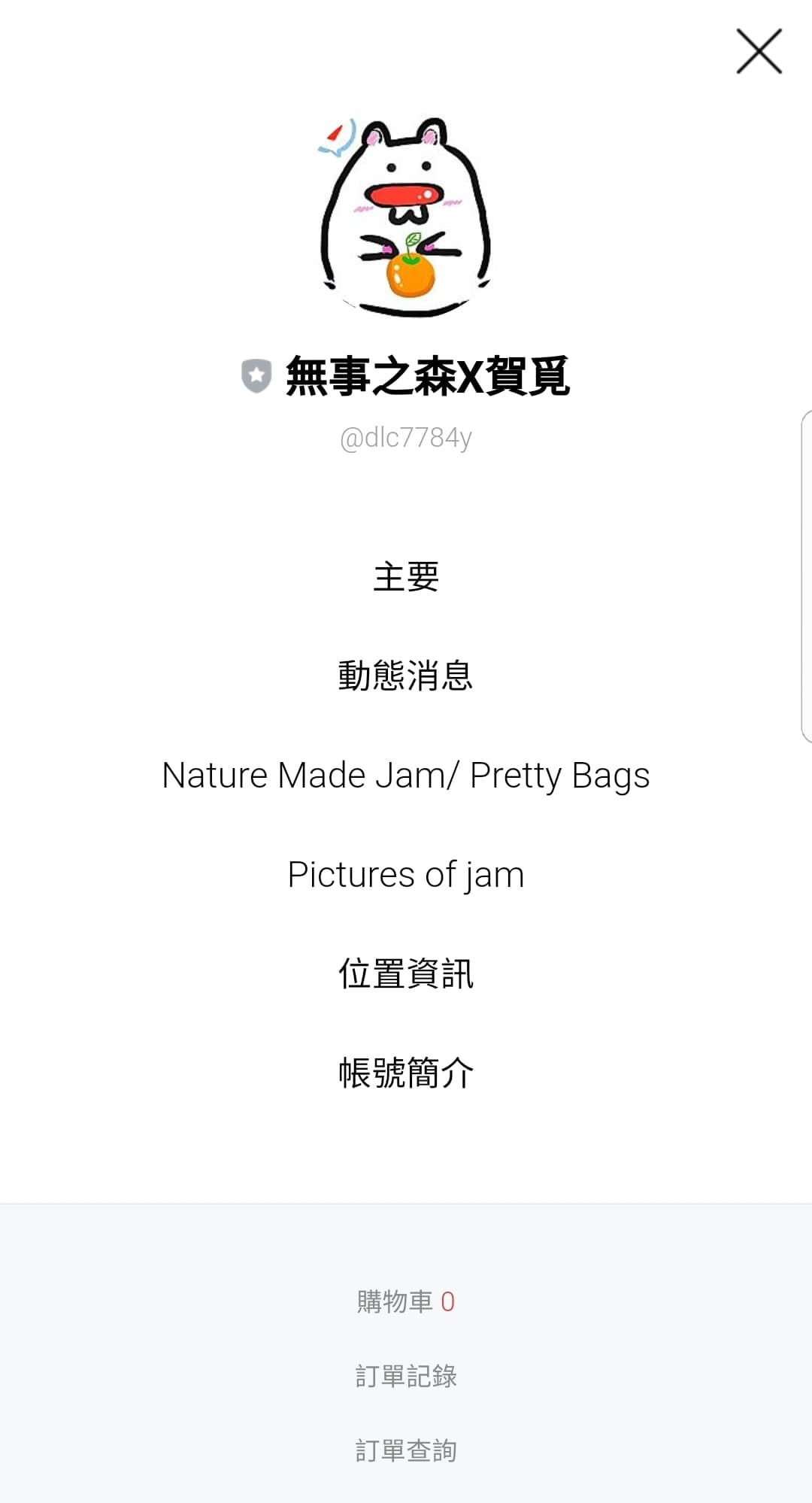Open the 購物車 shopping cart

tap(406, 1301)
